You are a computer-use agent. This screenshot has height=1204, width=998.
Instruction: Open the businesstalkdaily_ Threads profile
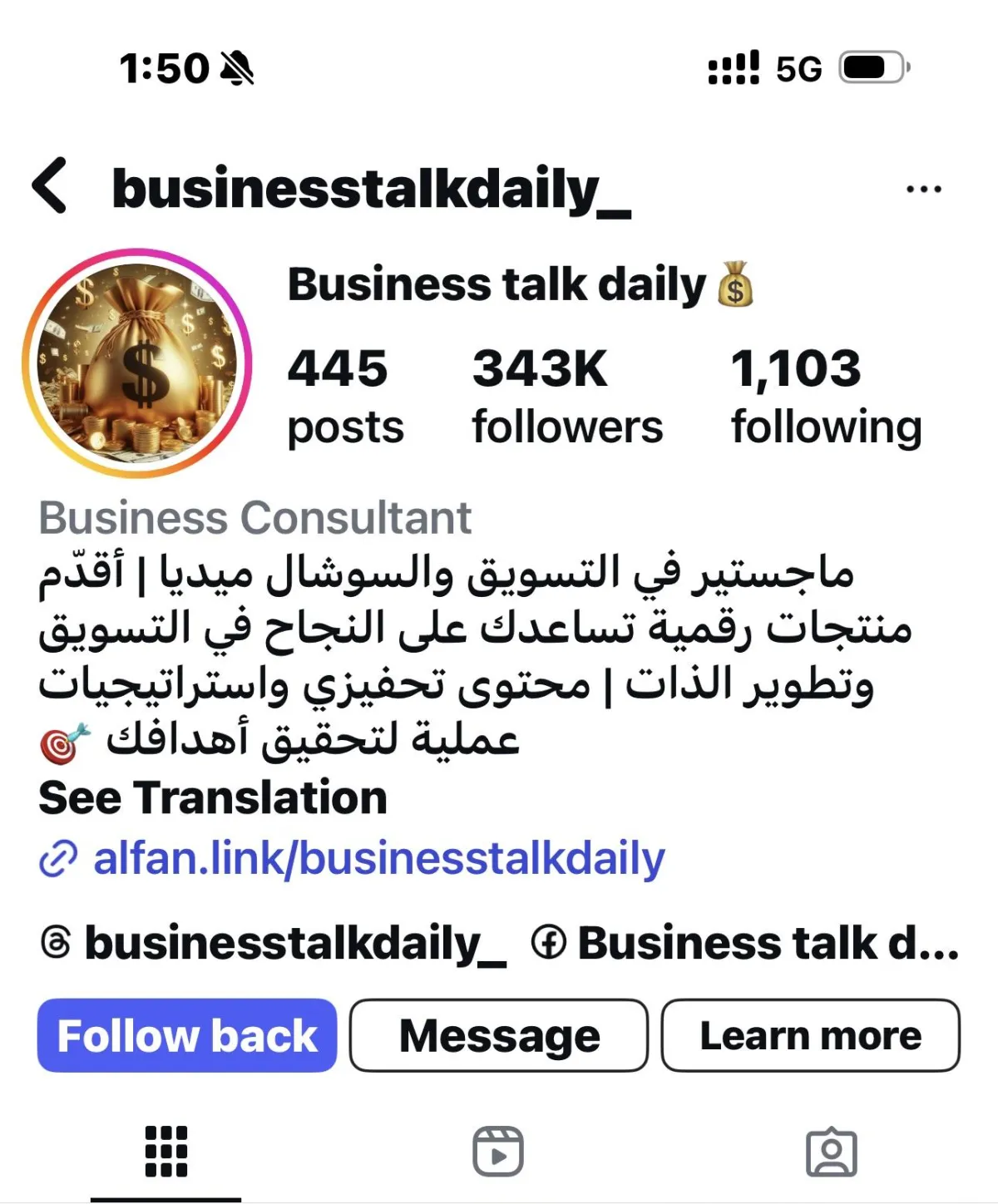[x=274, y=944]
